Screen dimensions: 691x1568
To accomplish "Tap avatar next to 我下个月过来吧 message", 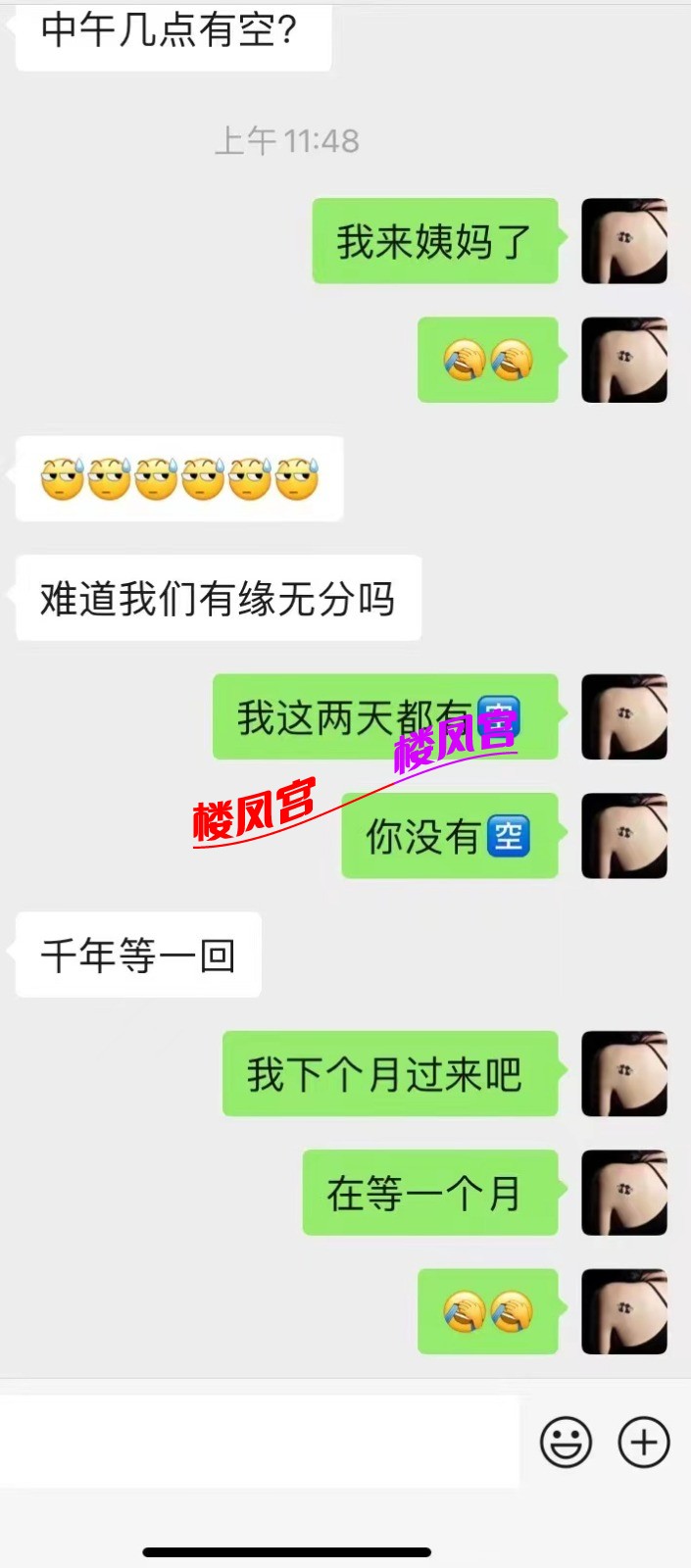I will click(x=624, y=1074).
